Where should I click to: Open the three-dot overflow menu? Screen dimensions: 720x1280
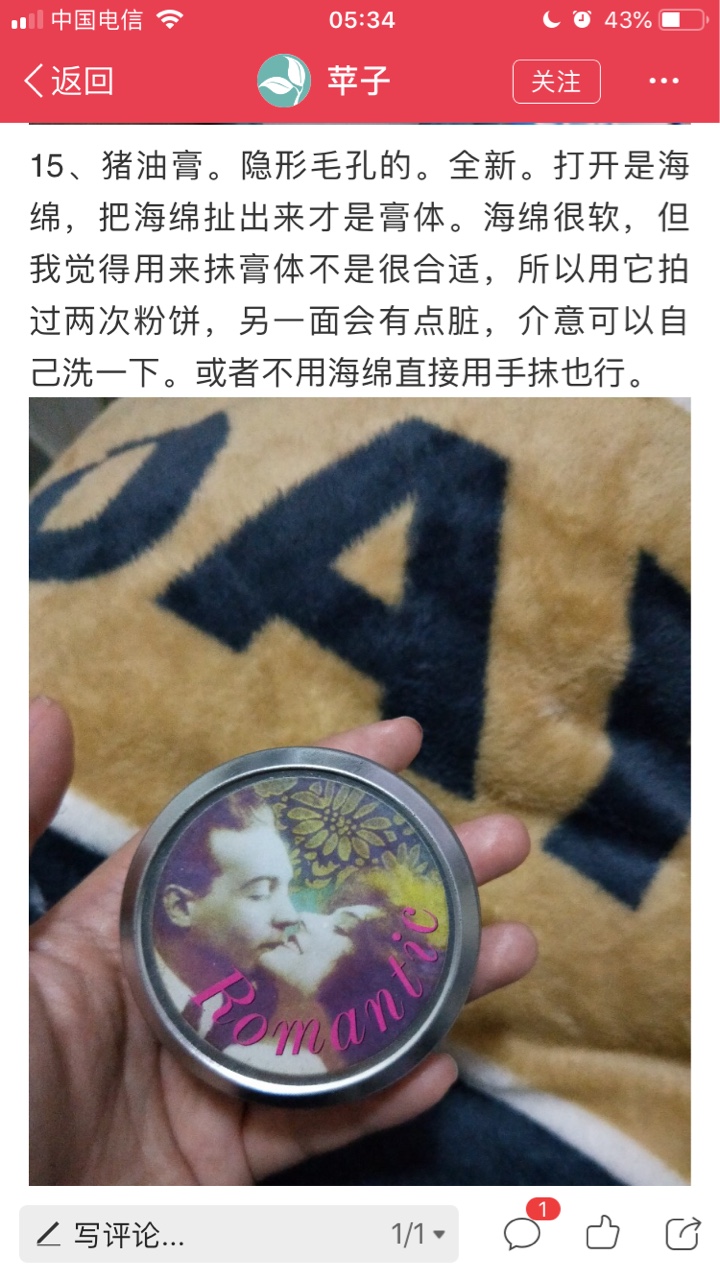click(664, 82)
